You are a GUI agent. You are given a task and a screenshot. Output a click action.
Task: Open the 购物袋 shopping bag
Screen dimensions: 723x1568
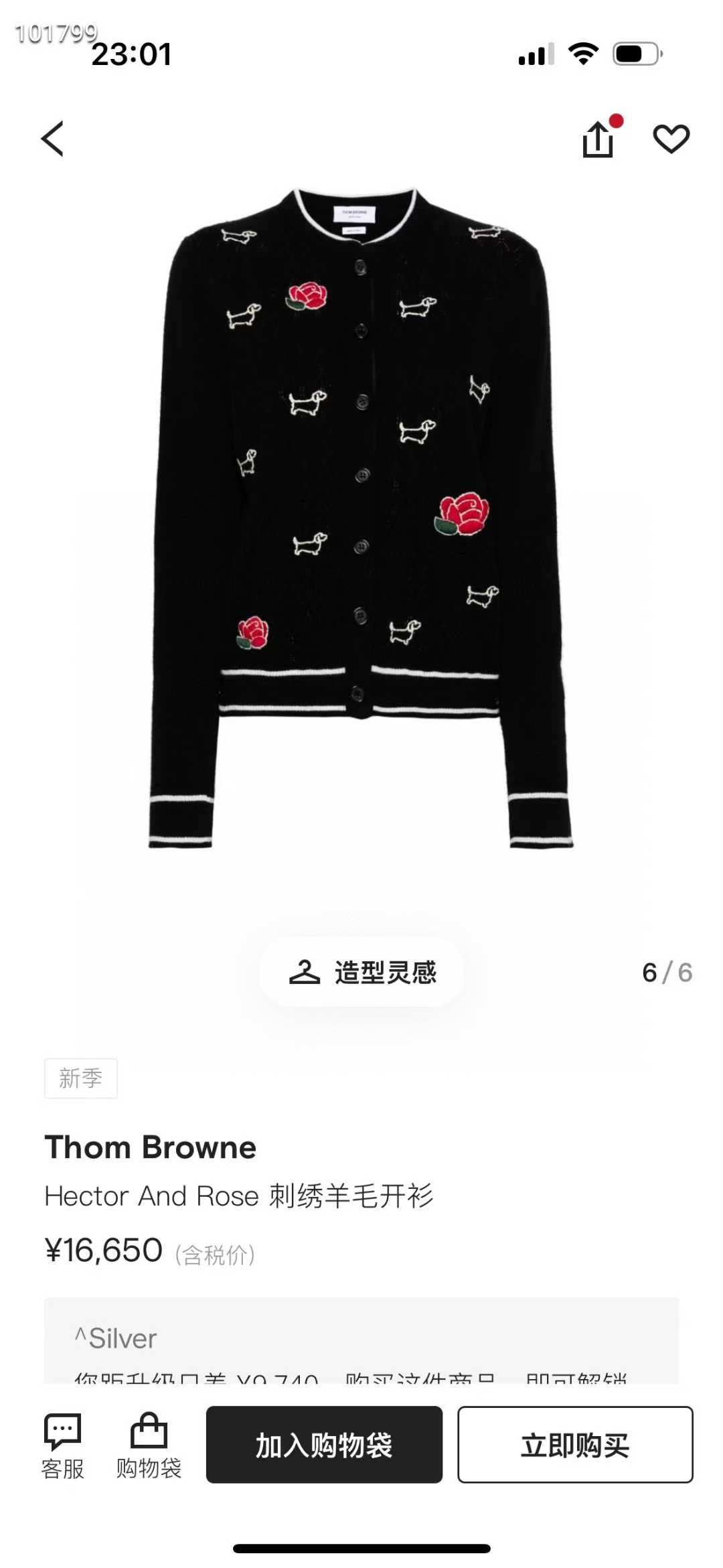tap(149, 1445)
